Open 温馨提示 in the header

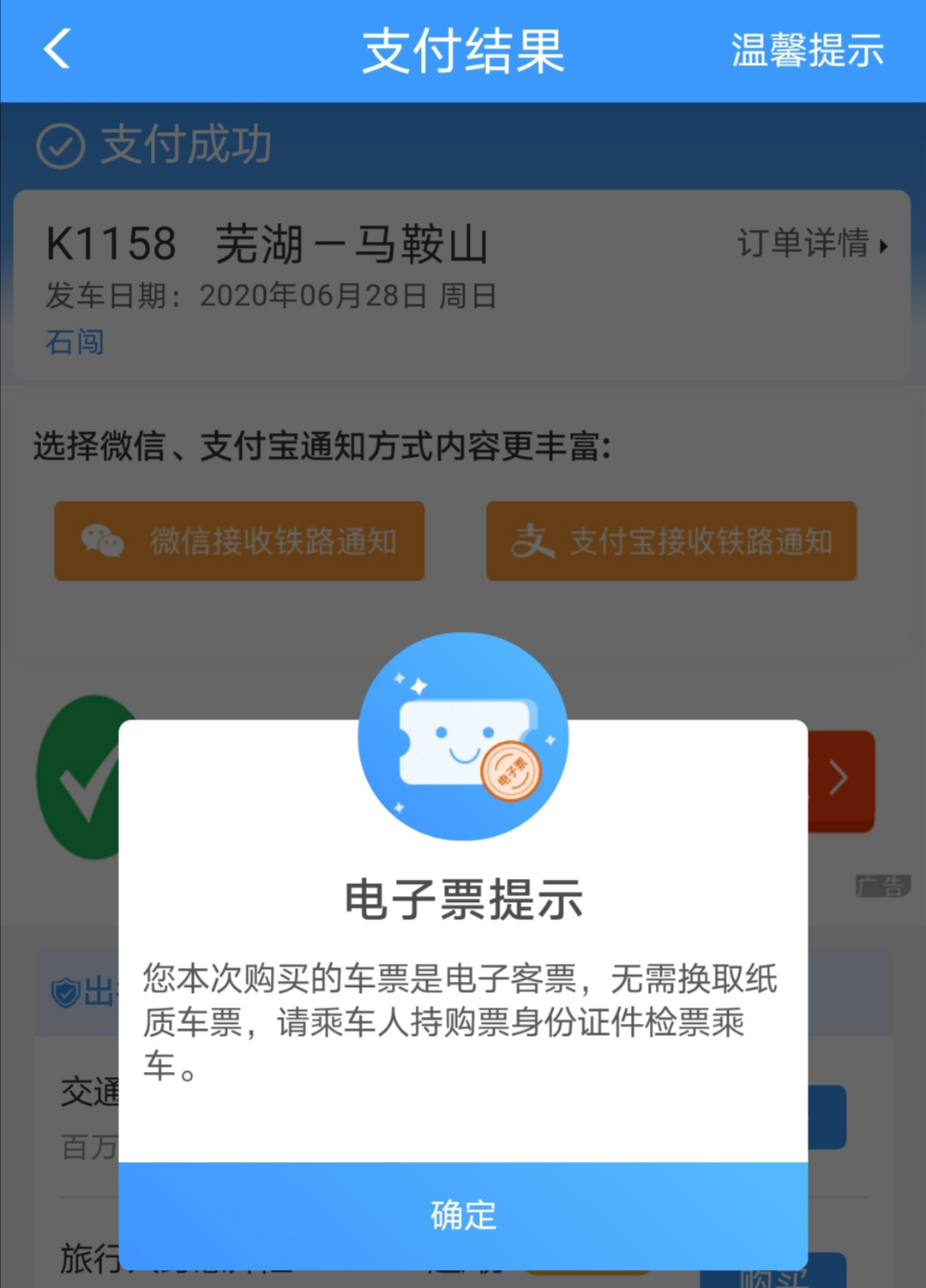807,51
